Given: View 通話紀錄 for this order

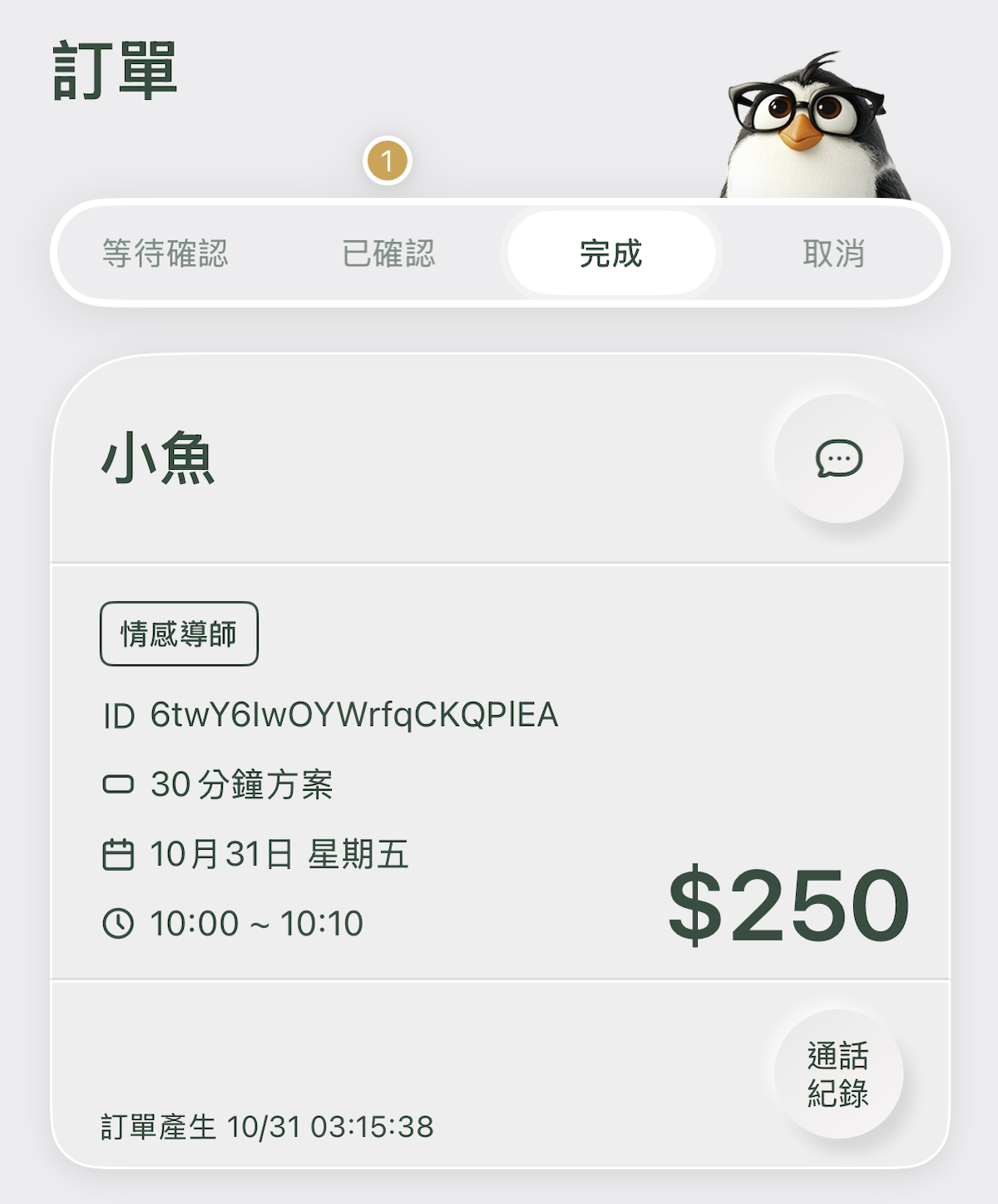Looking at the screenshot, I should [838, 1073].
